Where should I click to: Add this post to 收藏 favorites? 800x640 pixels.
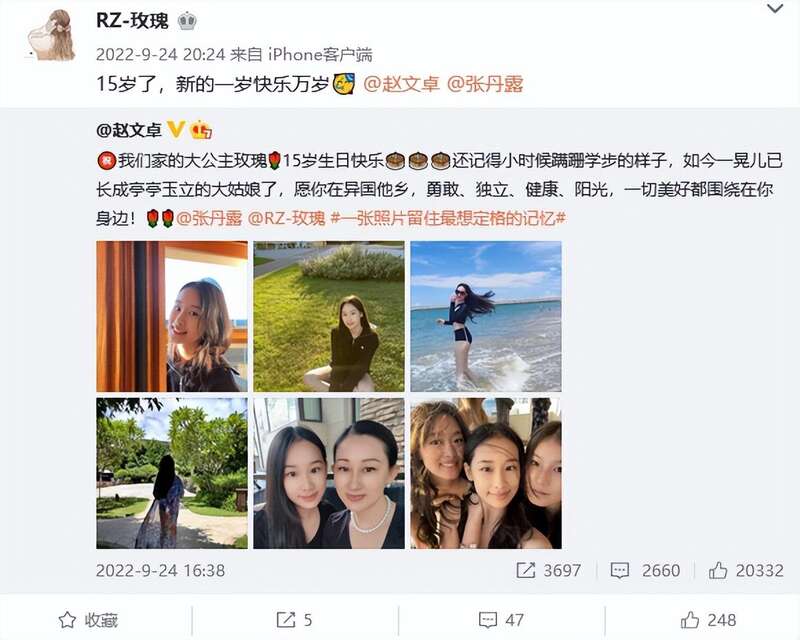(x=90, y=620)
